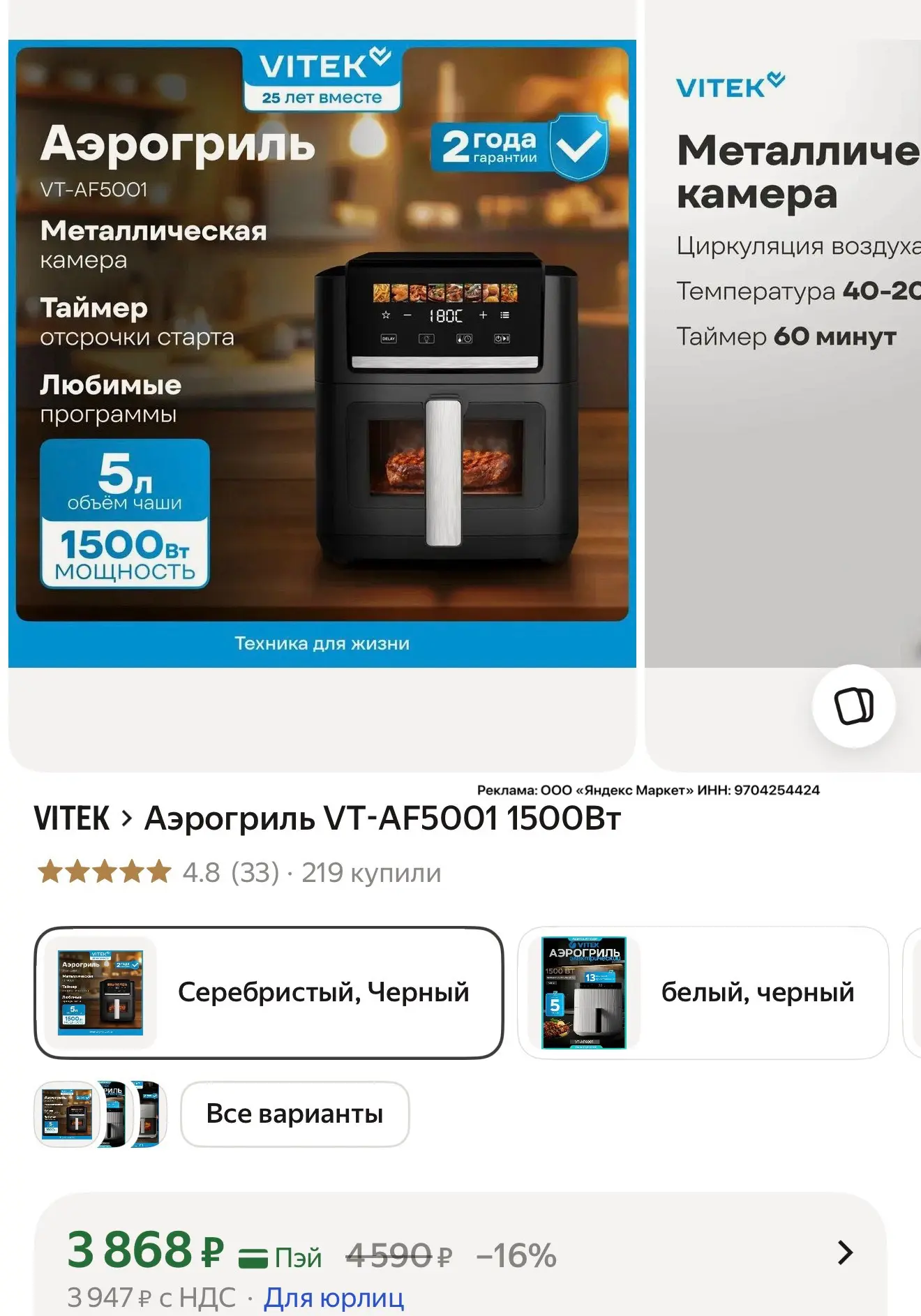921x1316 pixels.
Task: Open the similar products icon on the gallery
Action: pos(853,706)
